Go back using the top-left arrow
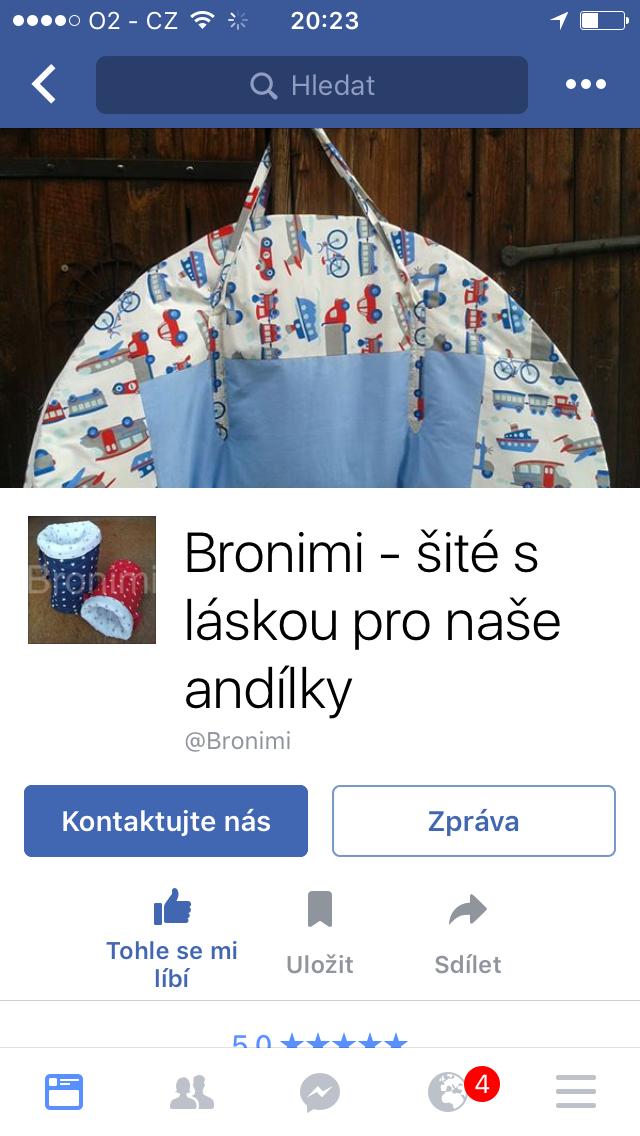 (44, 85)
